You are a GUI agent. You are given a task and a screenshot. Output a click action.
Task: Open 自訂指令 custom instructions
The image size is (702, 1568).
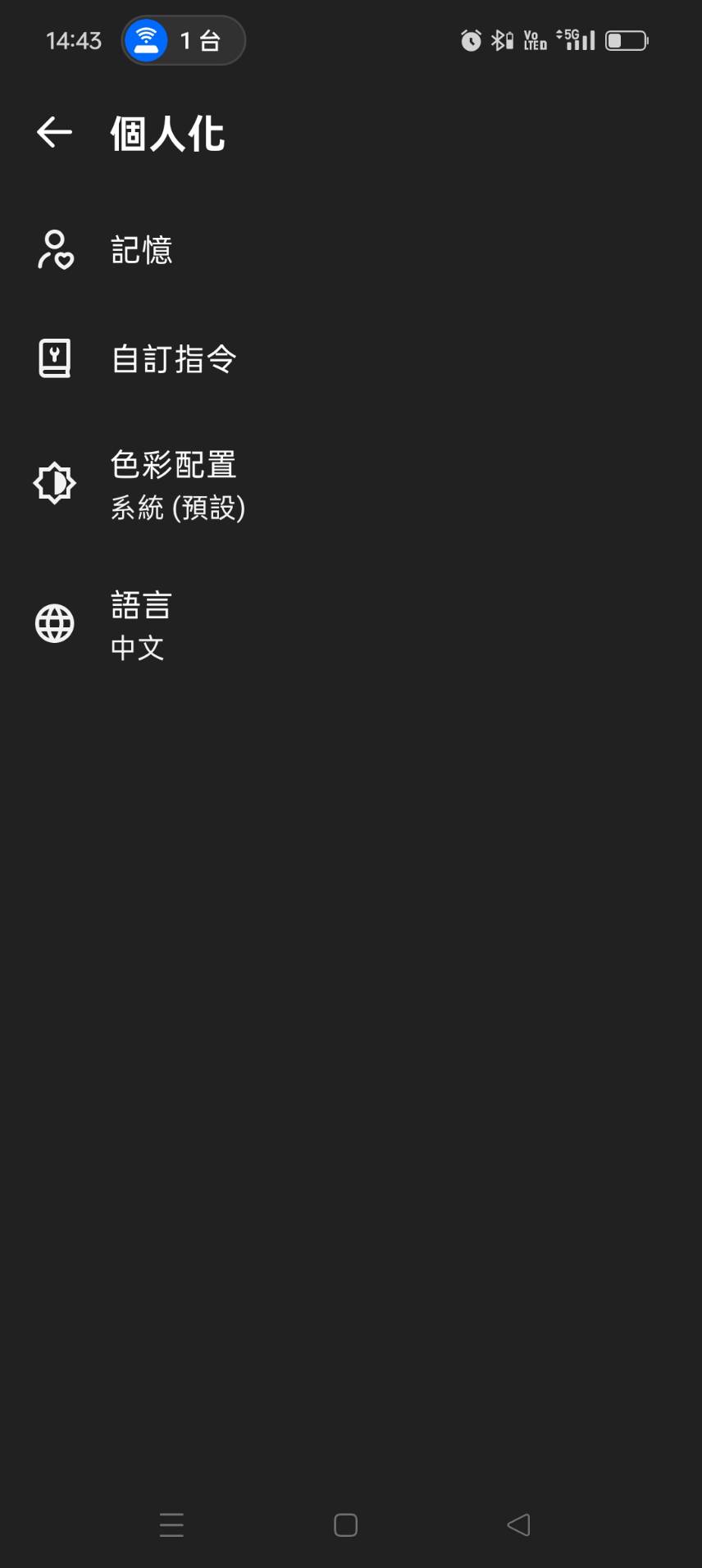click(351, 358)
